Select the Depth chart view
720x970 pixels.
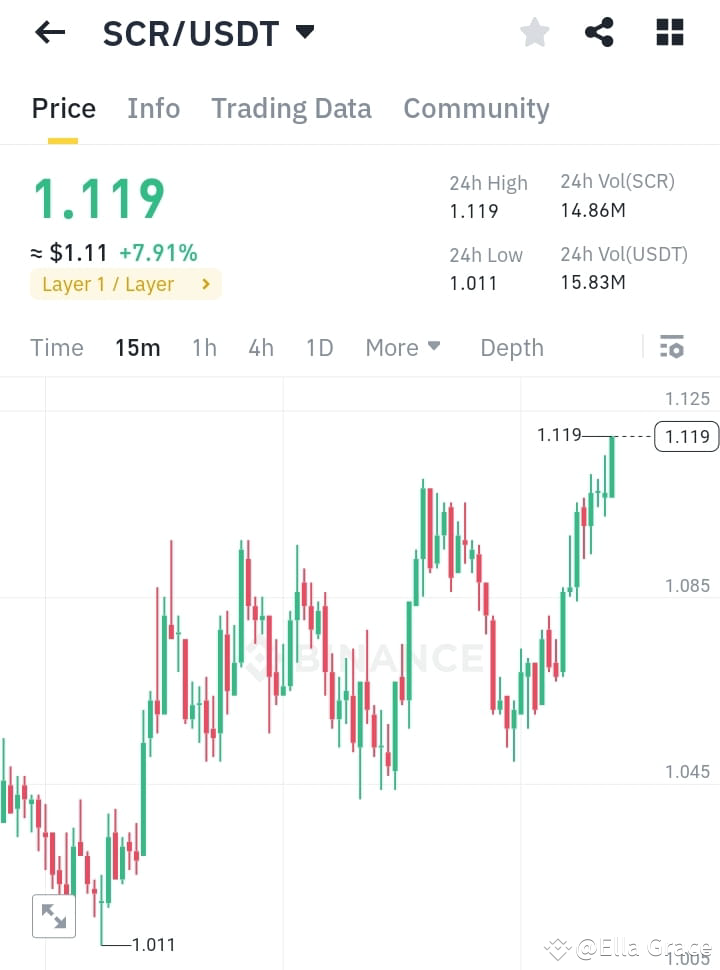coord(511,347)
